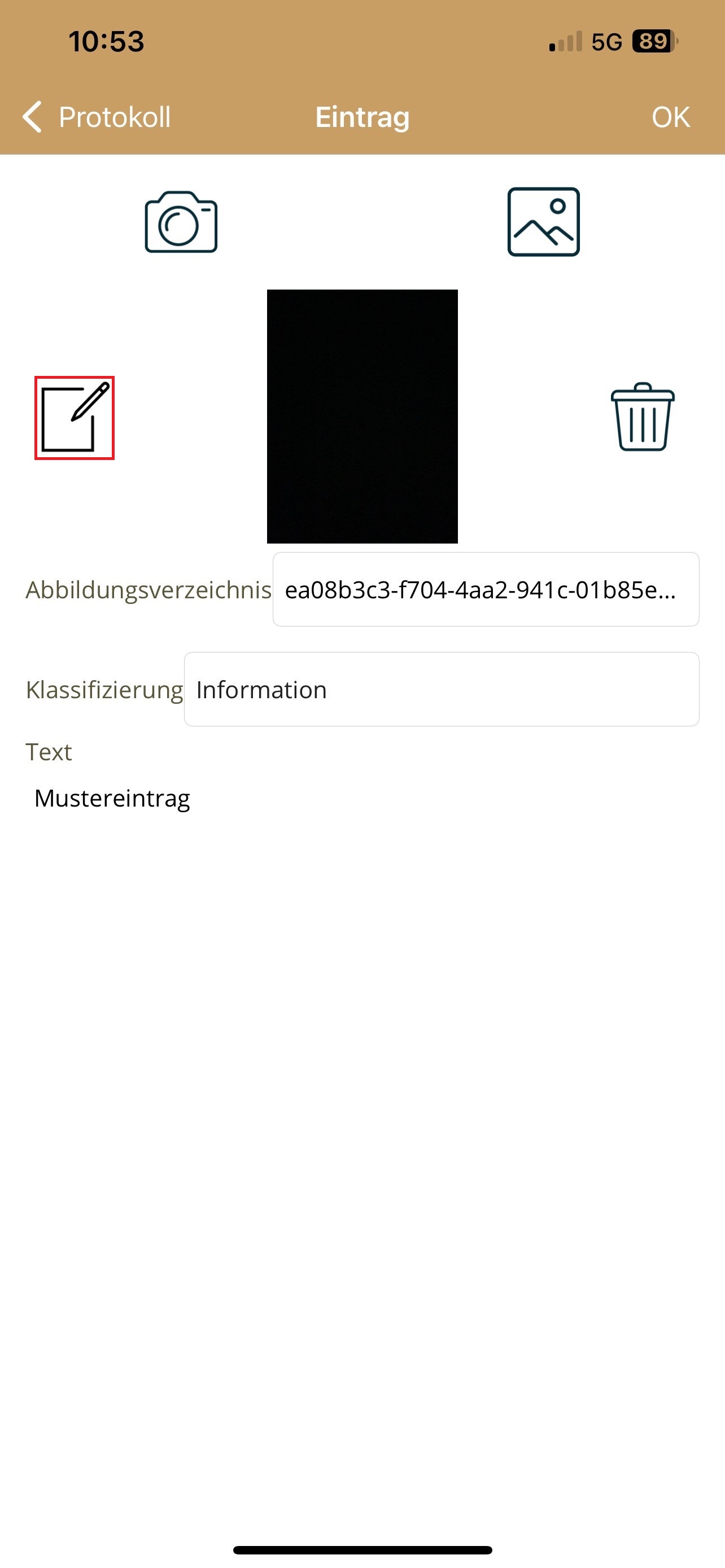Image resolution: width=725 pixels, height=1568 pixels.
Task: Open the black image preview
Action: [x=362, y=417]
